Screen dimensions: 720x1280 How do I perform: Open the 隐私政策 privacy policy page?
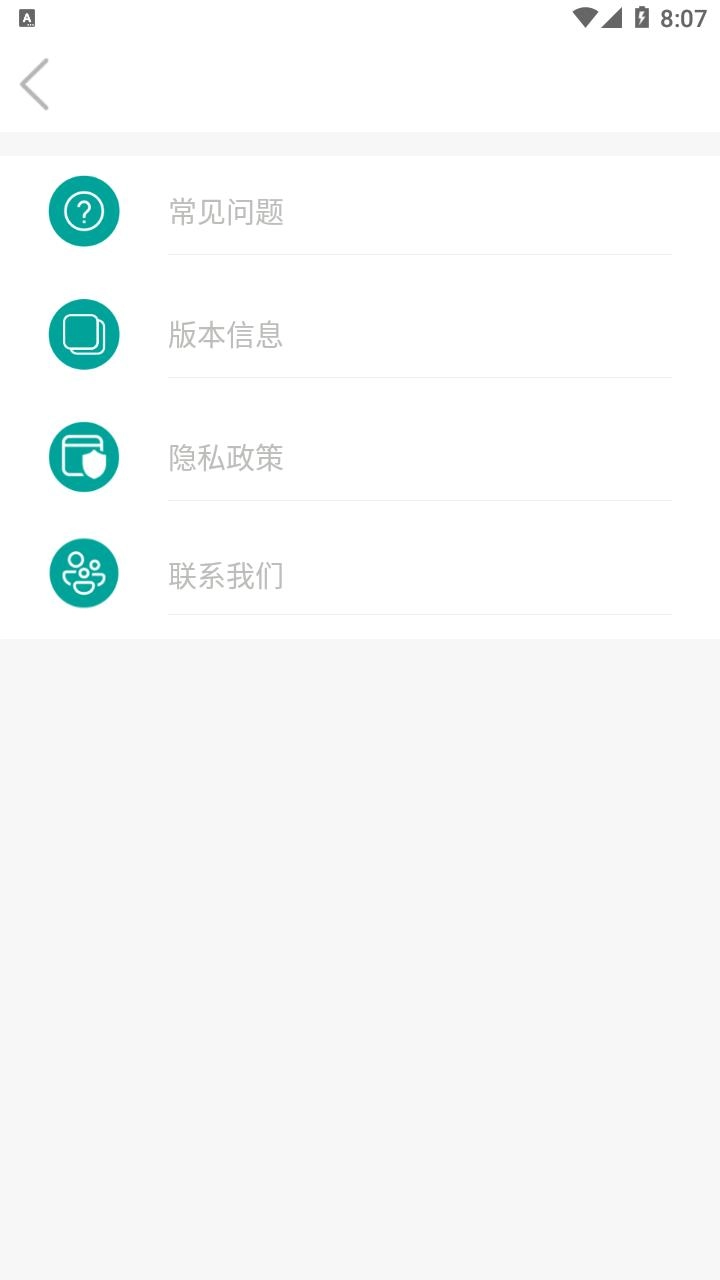click(226, 457)
